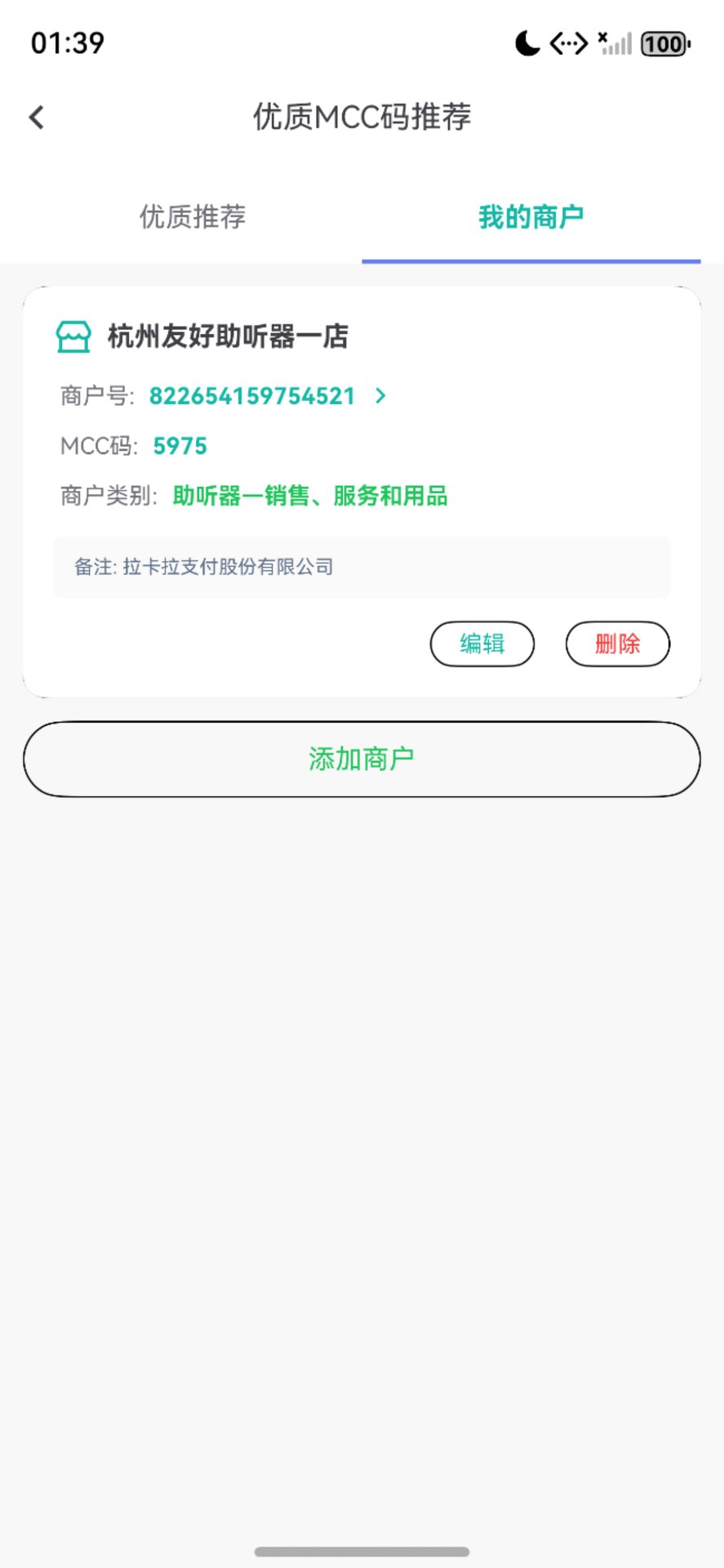724x1568 pixels.
Task: Delete the 杭州友好助听器一店 merchant
Action: 617,644
